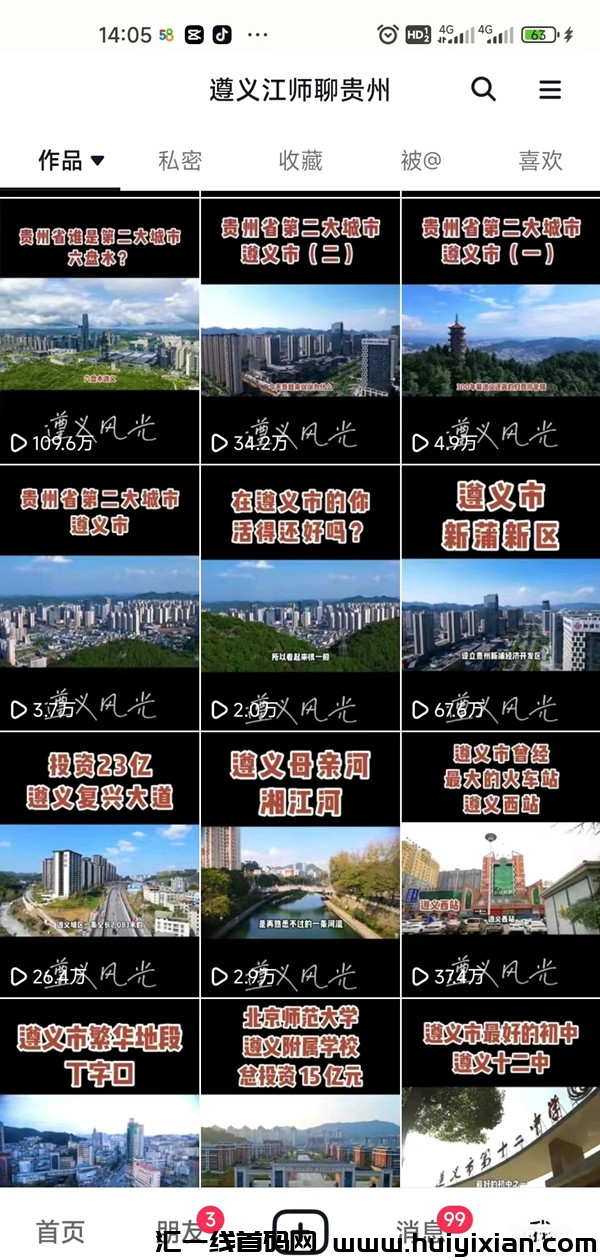Switch to the 被@ tab

pos(420,160)
